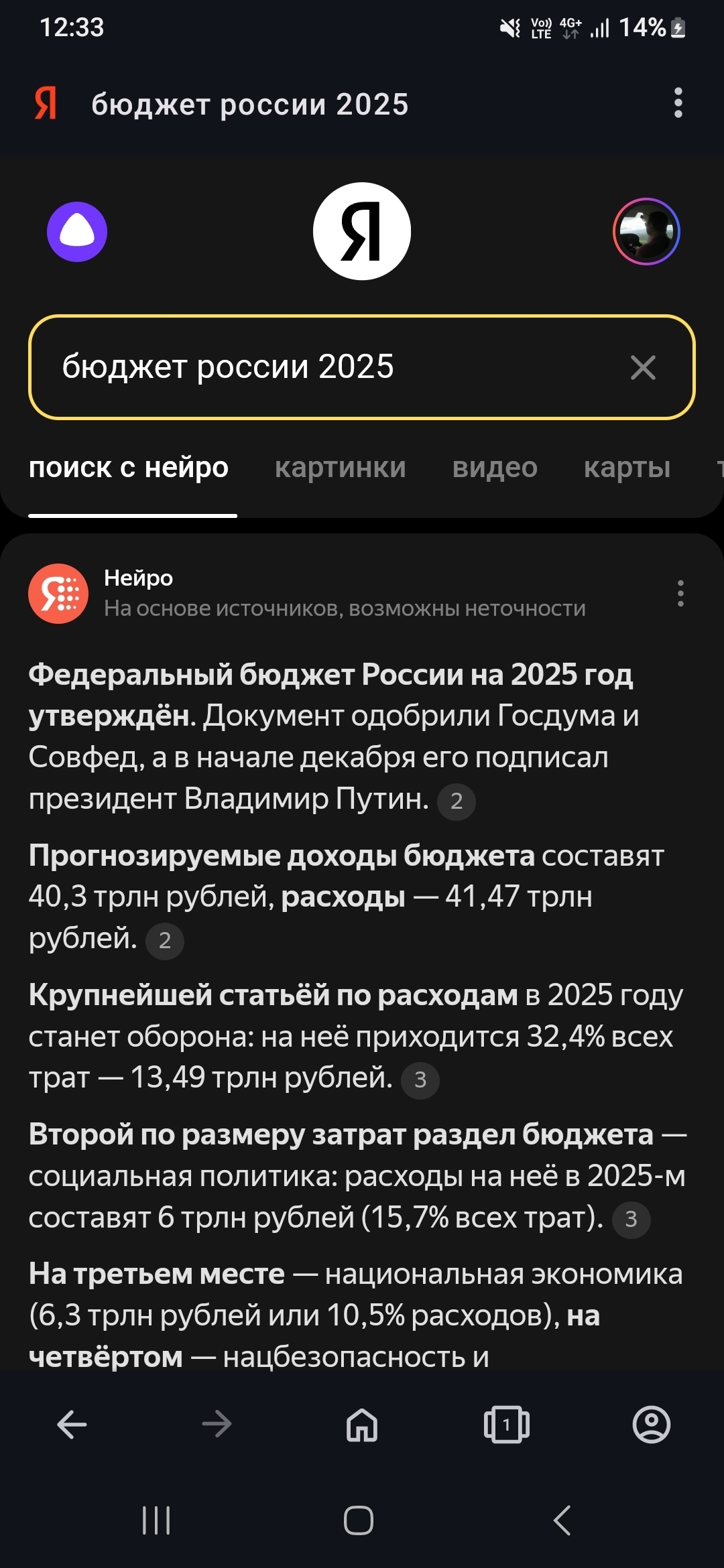This screenshot has height=1568, width=724.
Task: Open source 3 after the социальная политика paragraph
Action: pos(631,1220)
